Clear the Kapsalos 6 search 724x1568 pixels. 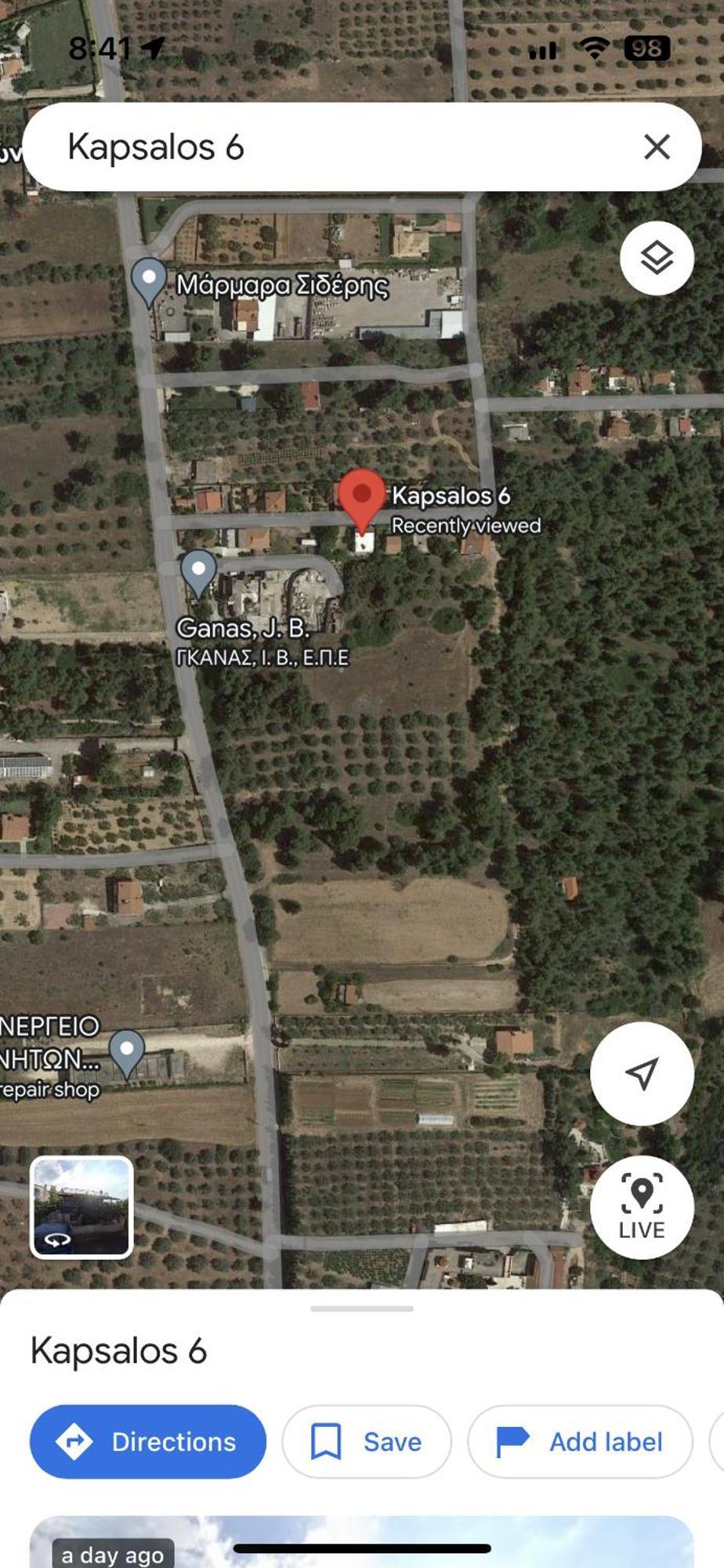(x=657, y=147)
